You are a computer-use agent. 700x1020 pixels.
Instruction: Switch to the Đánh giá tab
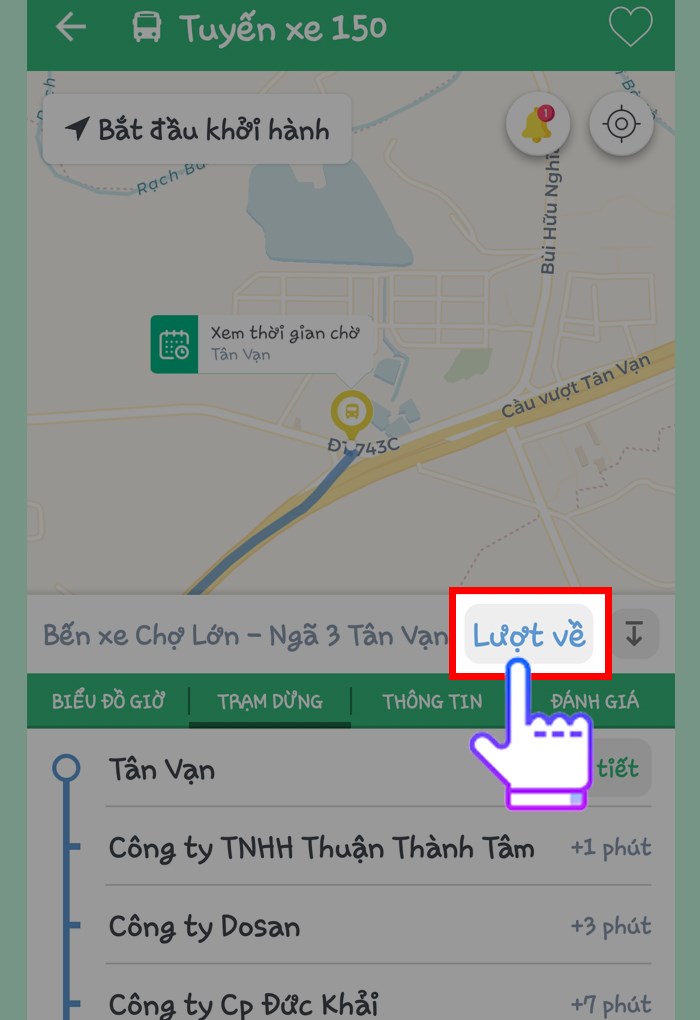(594, 701)
